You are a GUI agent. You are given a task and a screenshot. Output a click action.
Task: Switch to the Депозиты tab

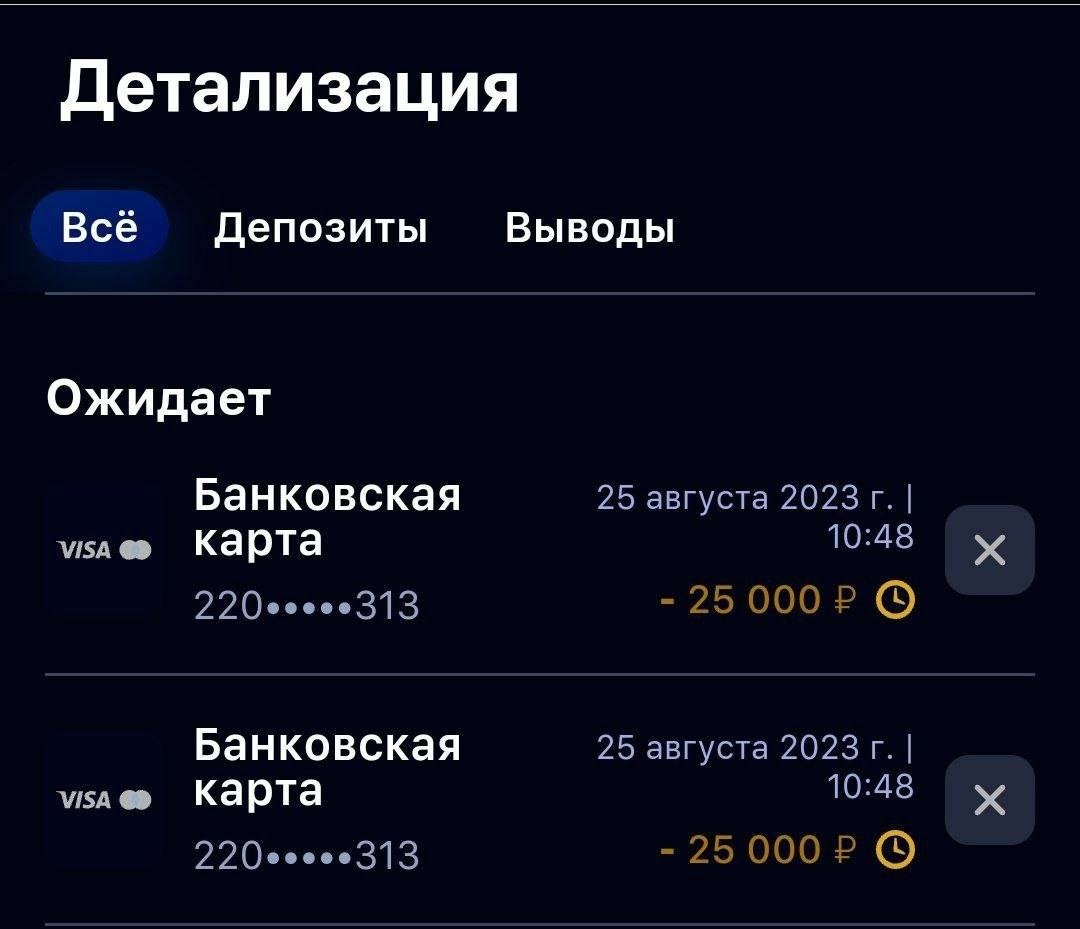[x=321, y=228]
